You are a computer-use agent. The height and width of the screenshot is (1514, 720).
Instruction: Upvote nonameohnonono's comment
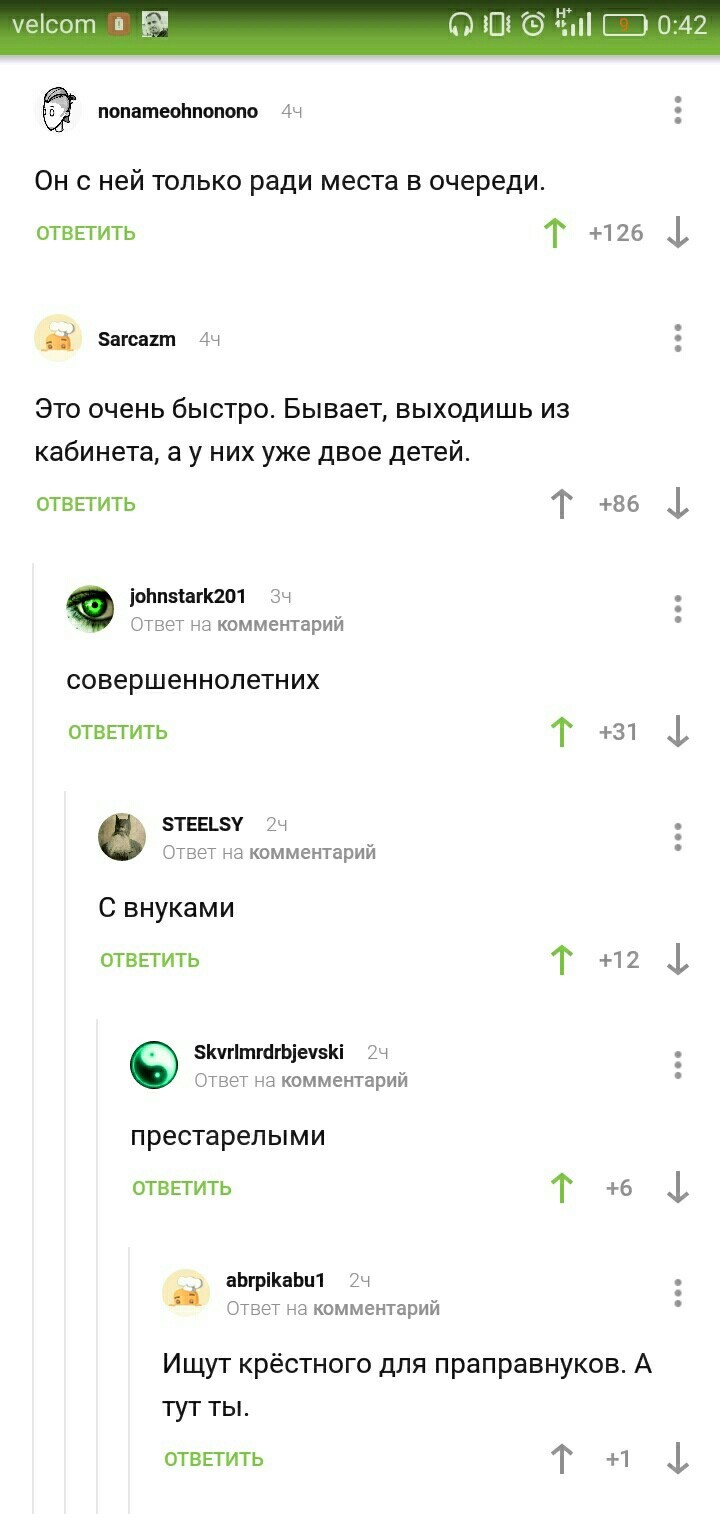point(555,233)
